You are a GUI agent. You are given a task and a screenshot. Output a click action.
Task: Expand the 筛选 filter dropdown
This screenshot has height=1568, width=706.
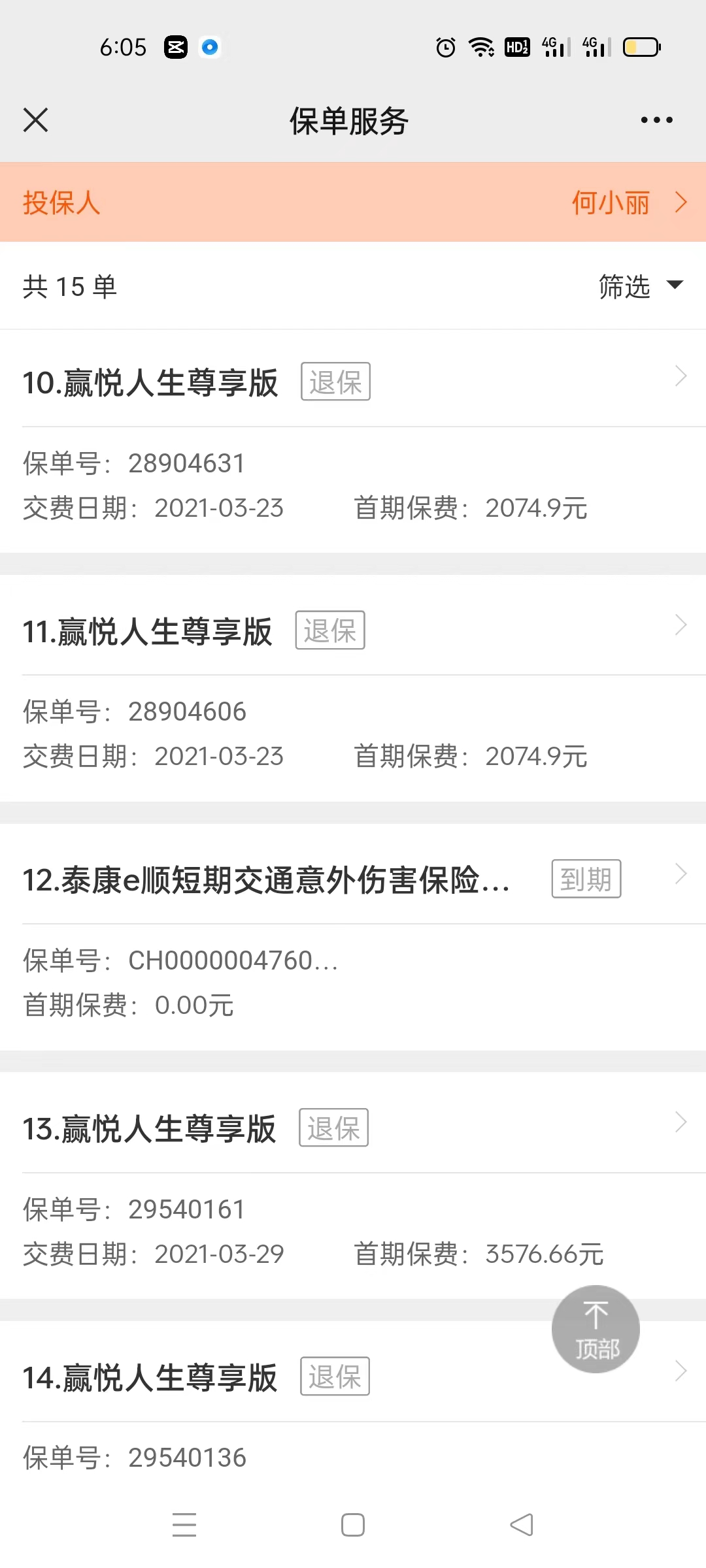[x=639, y=286]
